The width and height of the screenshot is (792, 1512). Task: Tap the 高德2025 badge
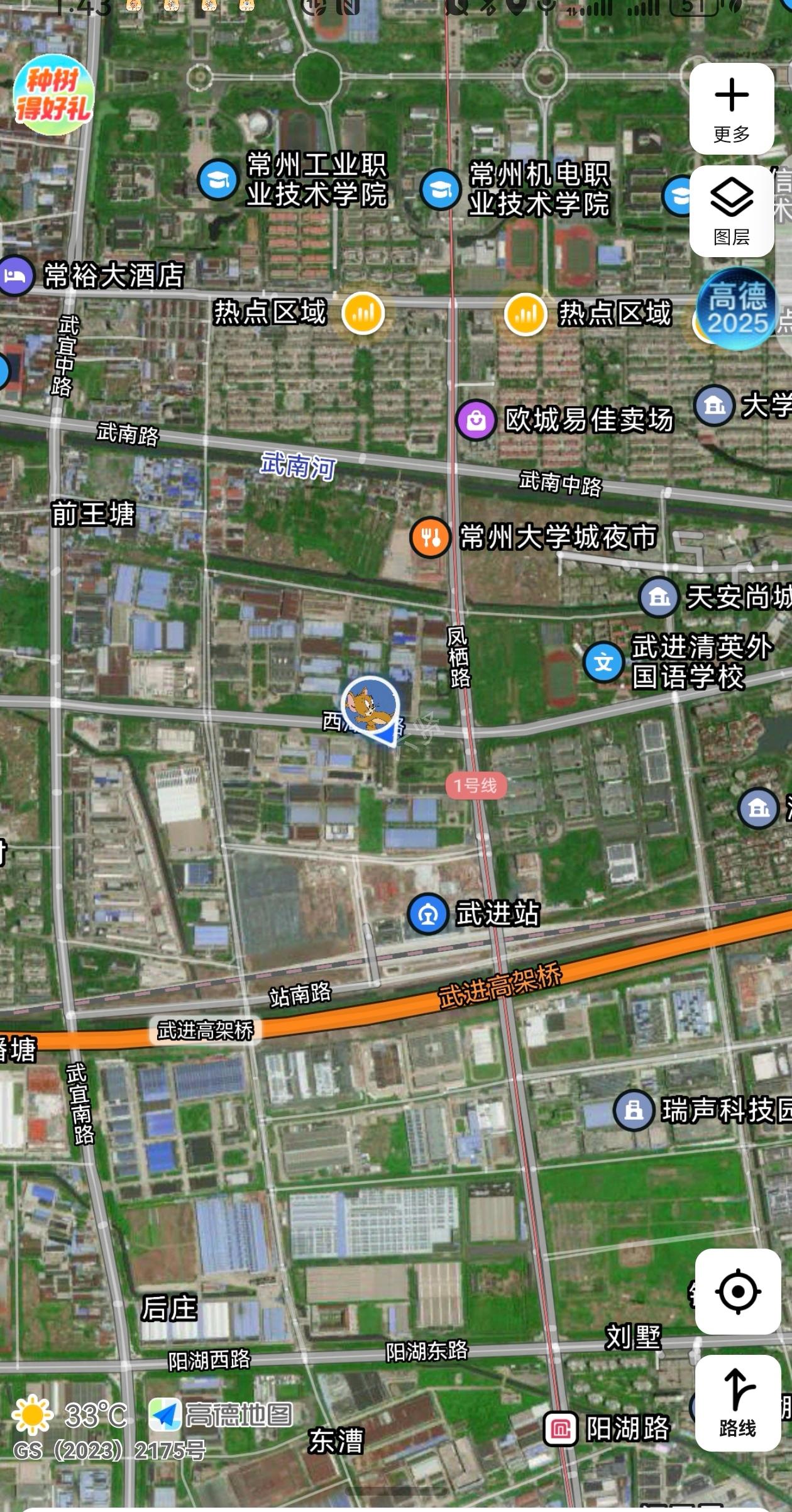[x=737, y=308]
